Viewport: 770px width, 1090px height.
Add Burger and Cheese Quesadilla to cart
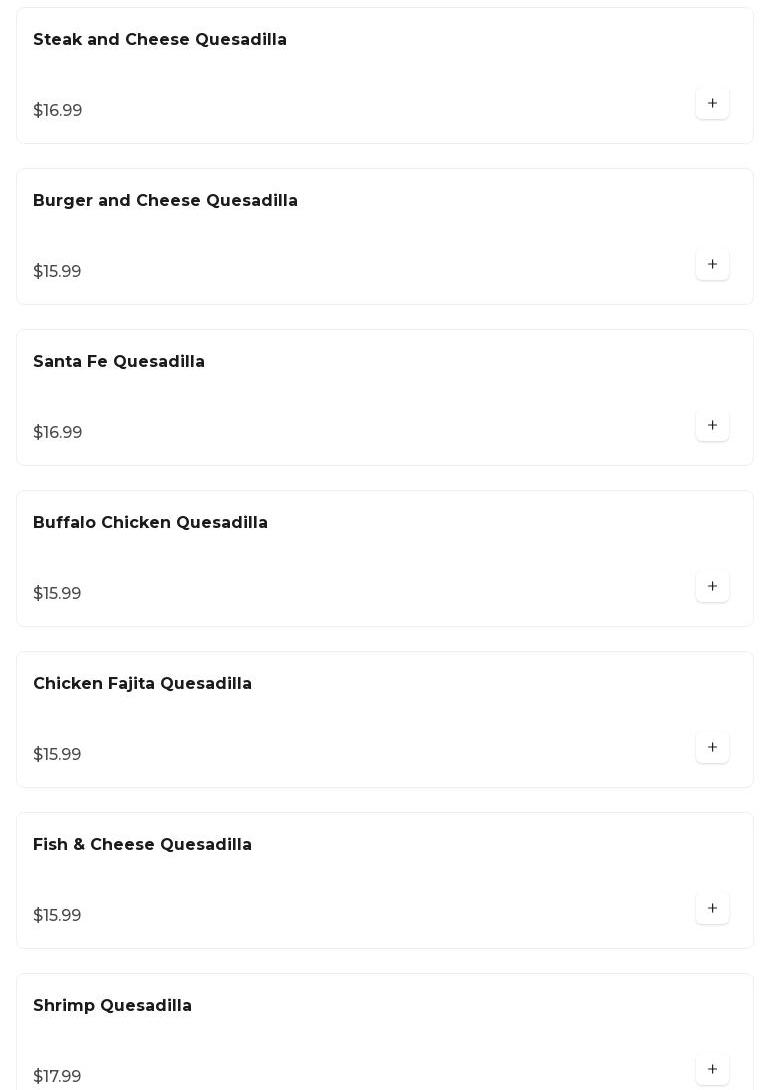coord(712,264)
